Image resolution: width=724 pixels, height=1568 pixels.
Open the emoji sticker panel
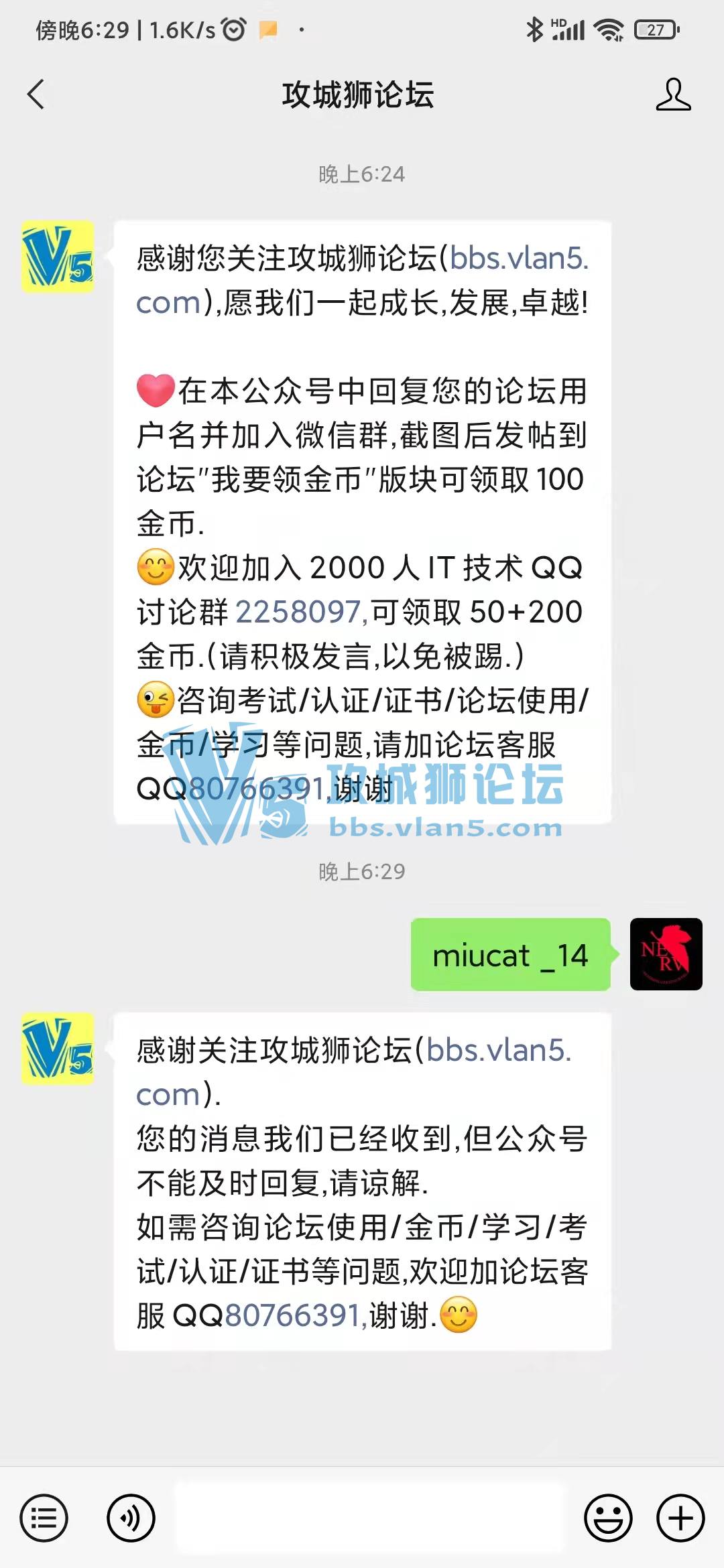pyautogui.click(x=608, y=1517)
